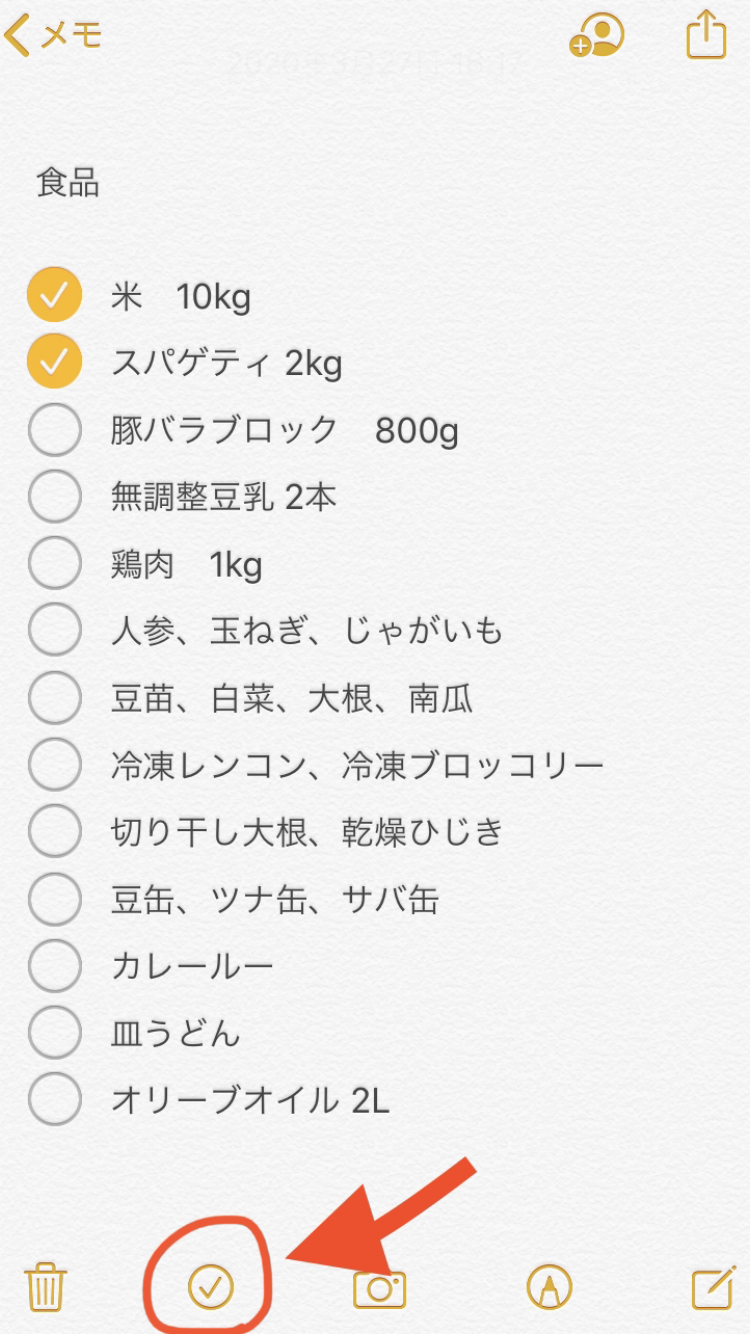Viewport: 750px width, 1334px height.
Task: Tick the 鶏肉 1kg checkbox
Action: pyautogui.click(x=54, y=564)
